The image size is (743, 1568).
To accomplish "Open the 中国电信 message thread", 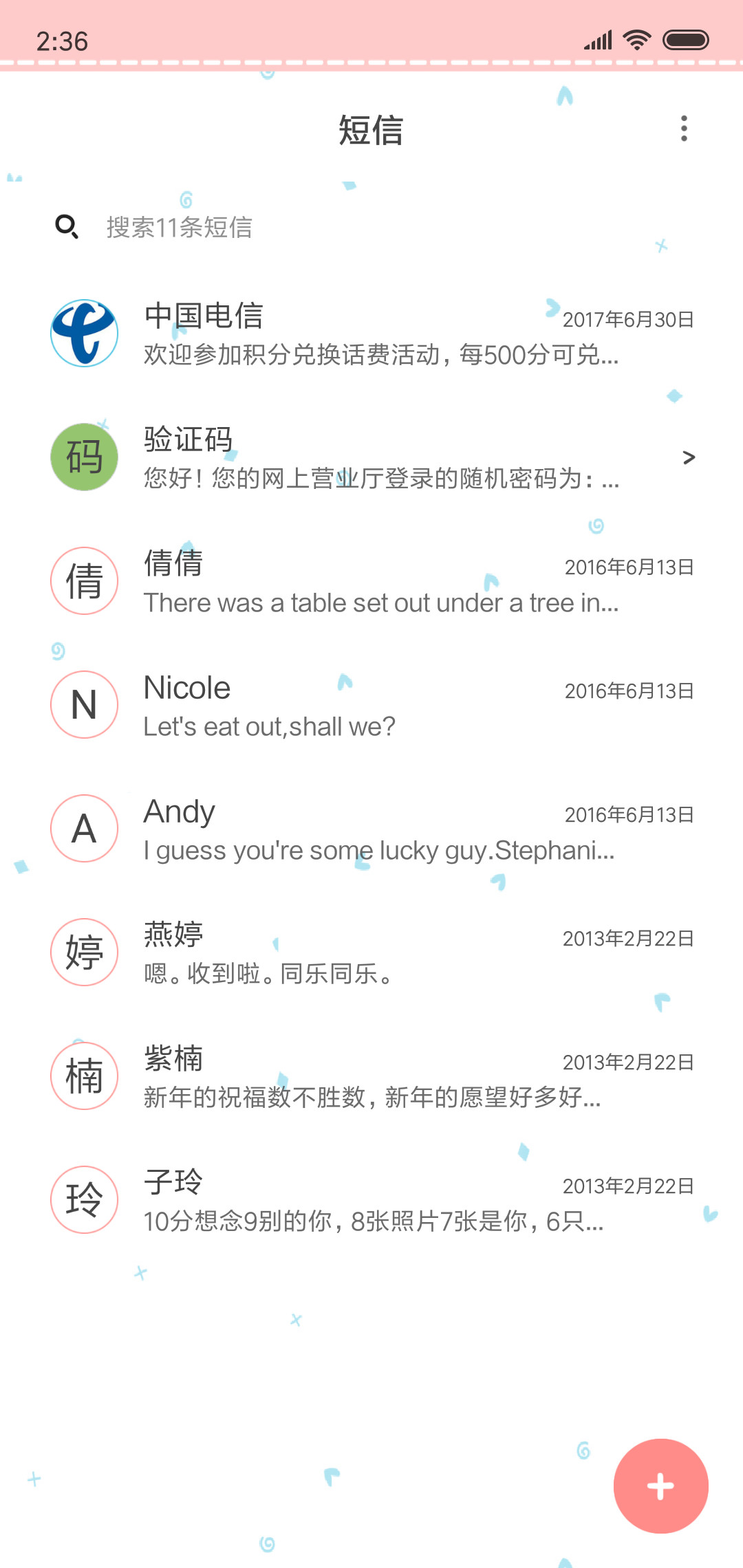I will [371, 334].
